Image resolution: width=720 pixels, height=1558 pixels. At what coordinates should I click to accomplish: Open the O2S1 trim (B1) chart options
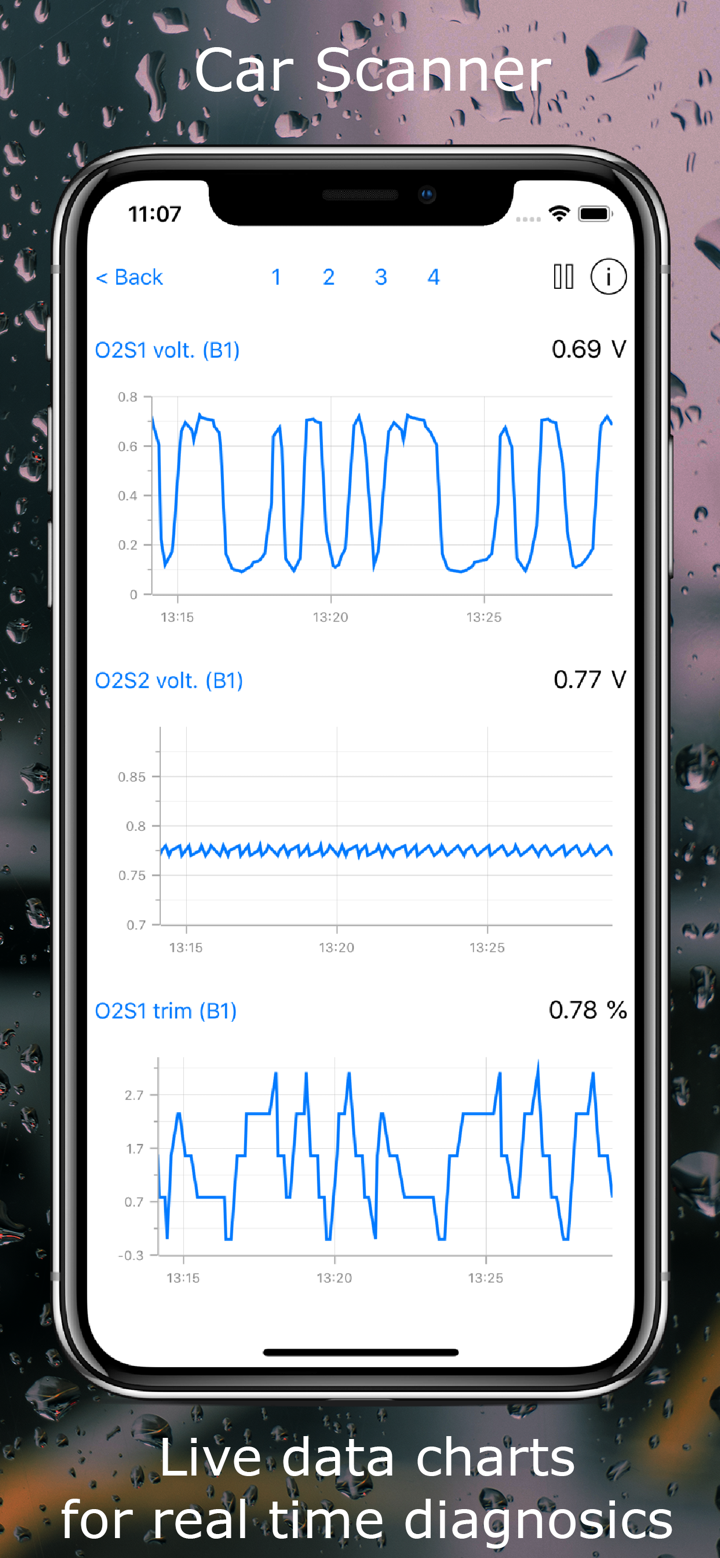pos(165,1011)
